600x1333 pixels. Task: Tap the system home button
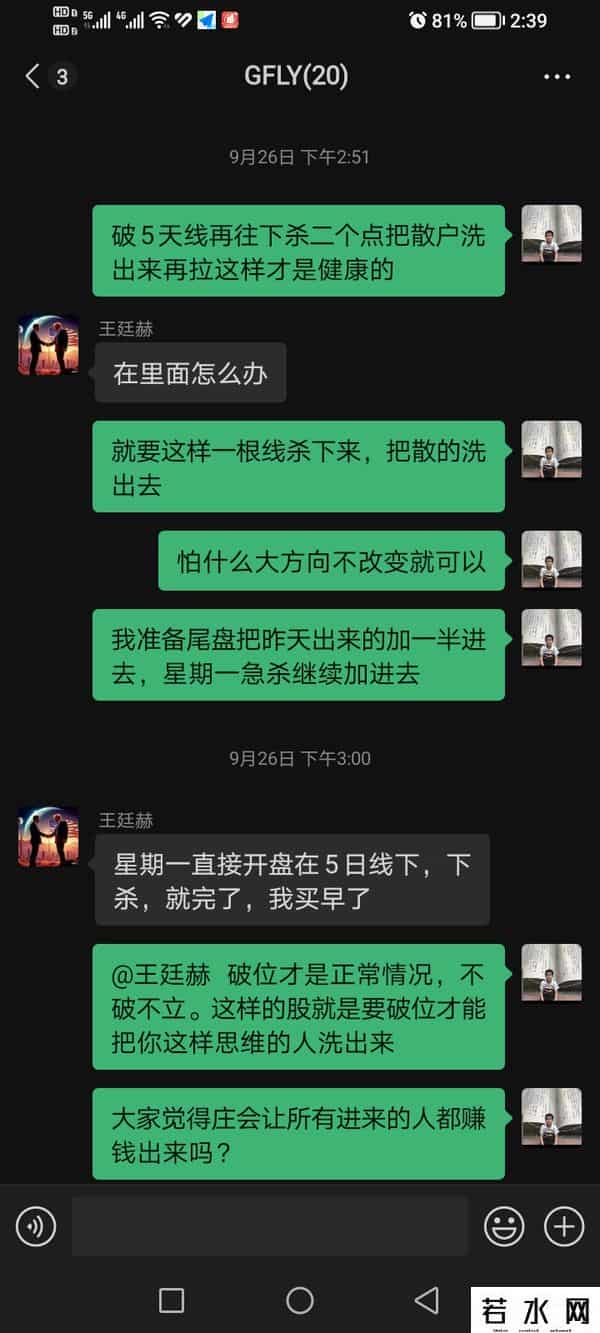(x=300, y=1299)
